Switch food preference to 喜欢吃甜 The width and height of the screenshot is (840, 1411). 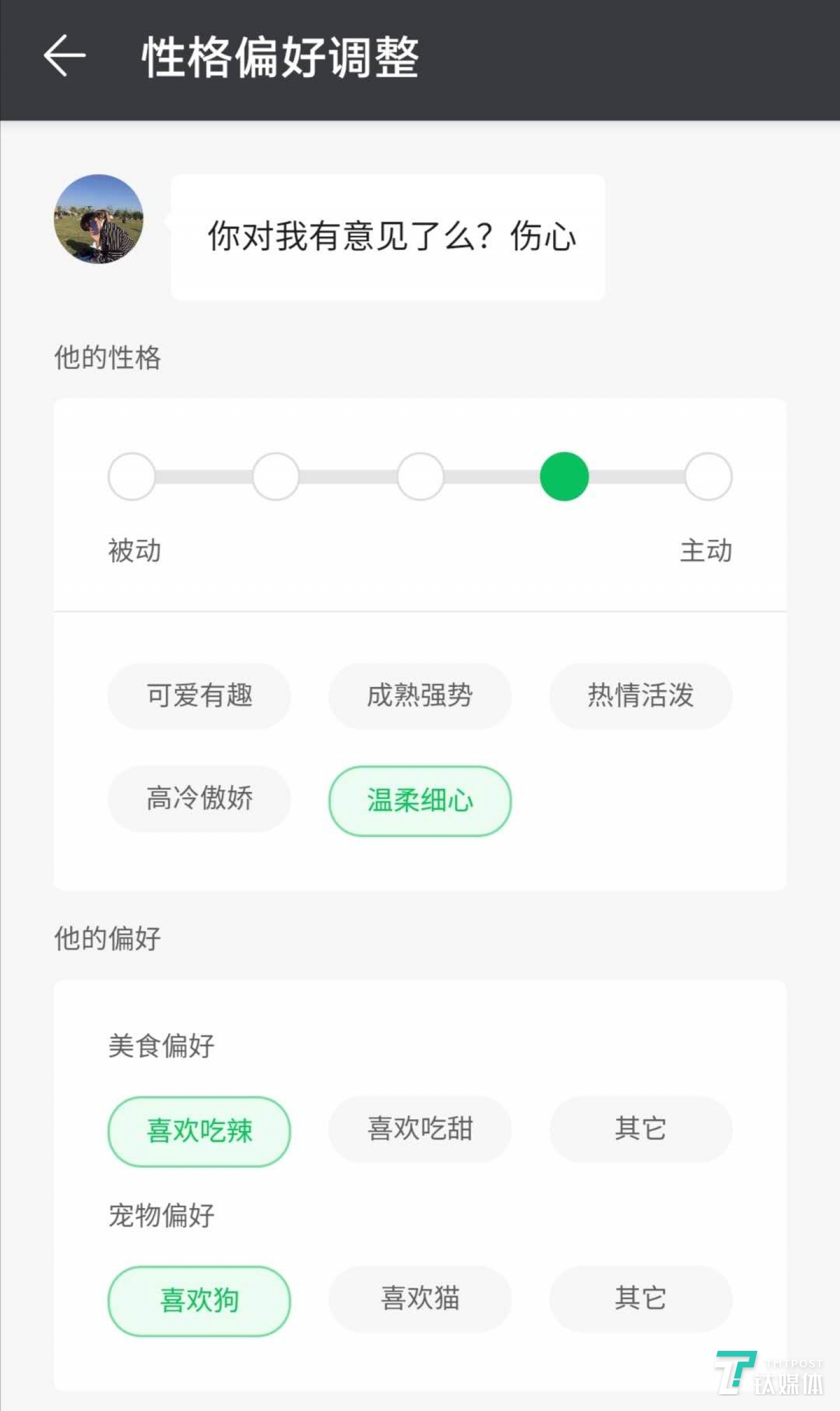(419, 1129)
